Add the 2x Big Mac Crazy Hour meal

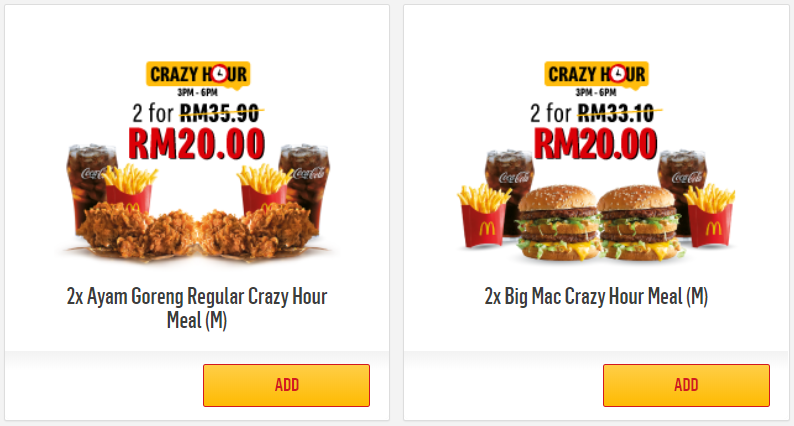(686, 385)
